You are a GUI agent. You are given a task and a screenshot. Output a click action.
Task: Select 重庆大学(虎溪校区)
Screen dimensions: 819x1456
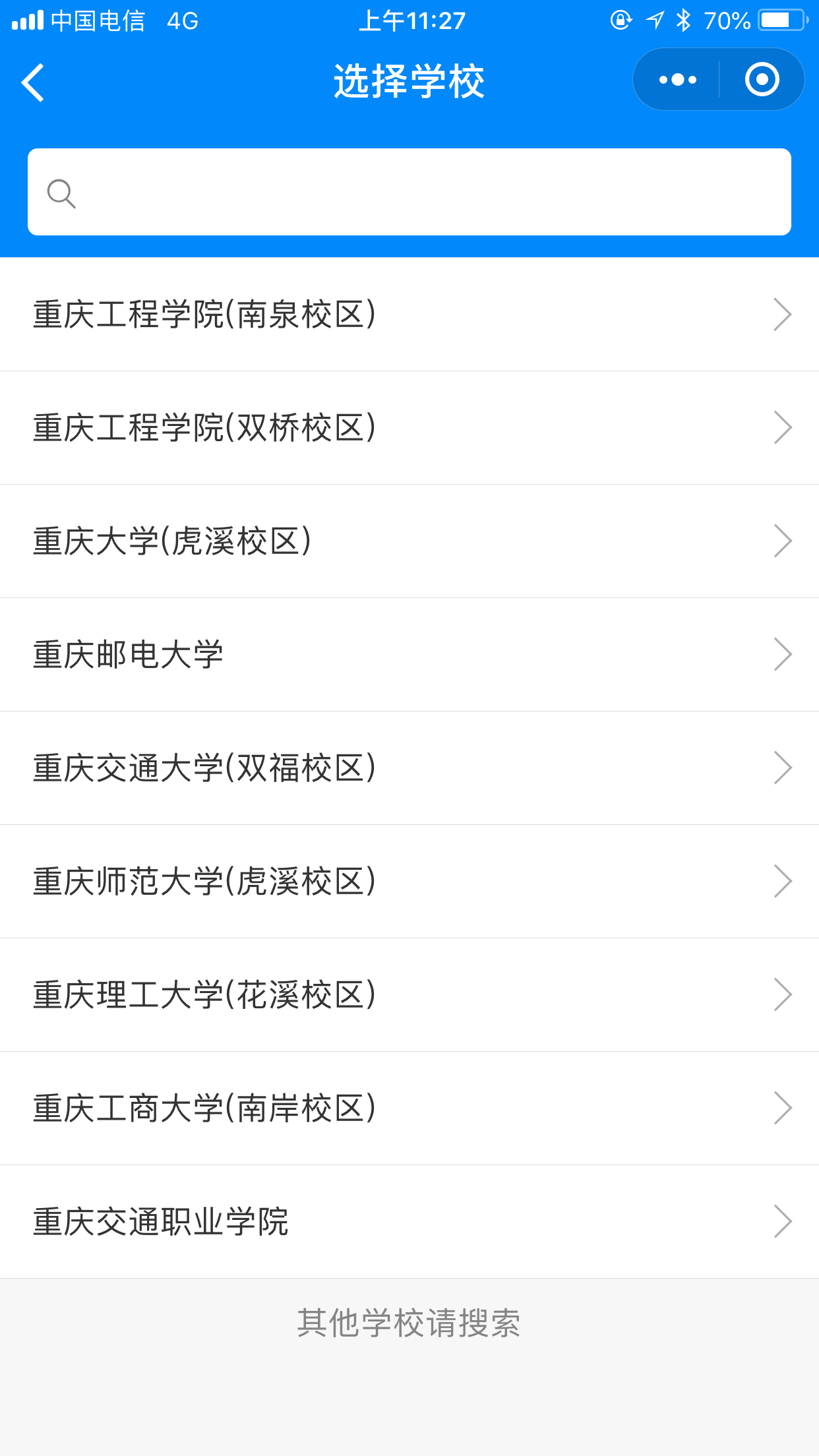click(x=409, y=541)
